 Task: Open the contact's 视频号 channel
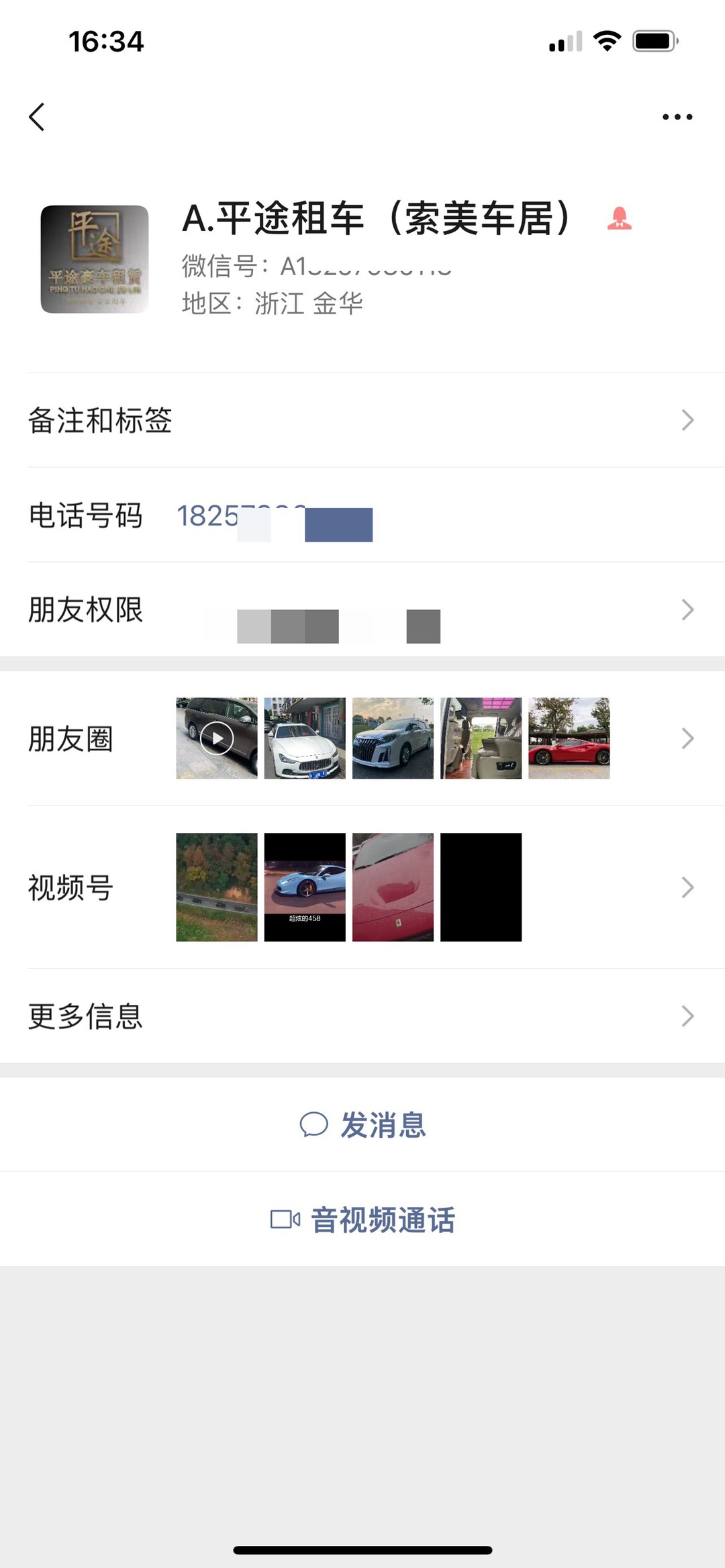tap(362, 887)
